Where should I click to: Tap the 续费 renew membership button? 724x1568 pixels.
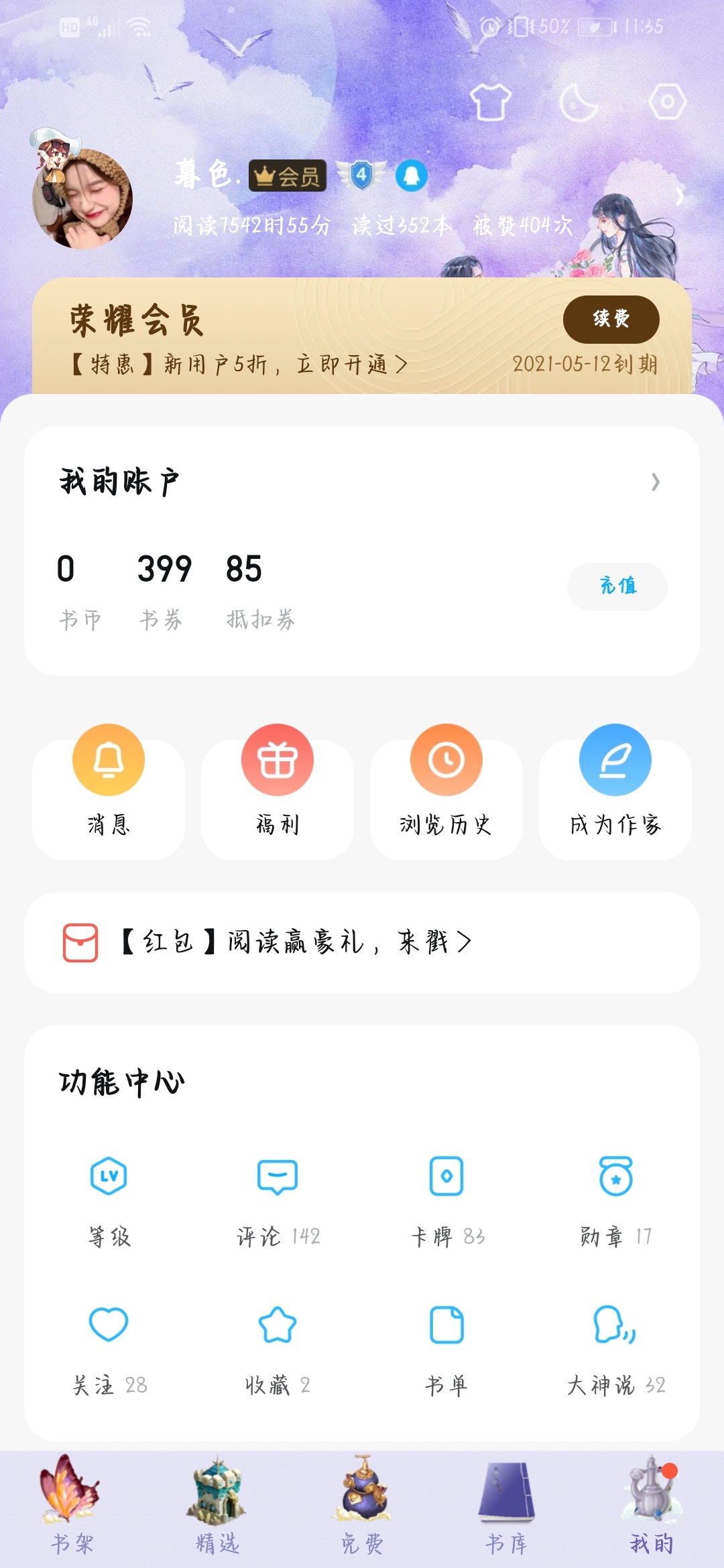pos(611,319)
